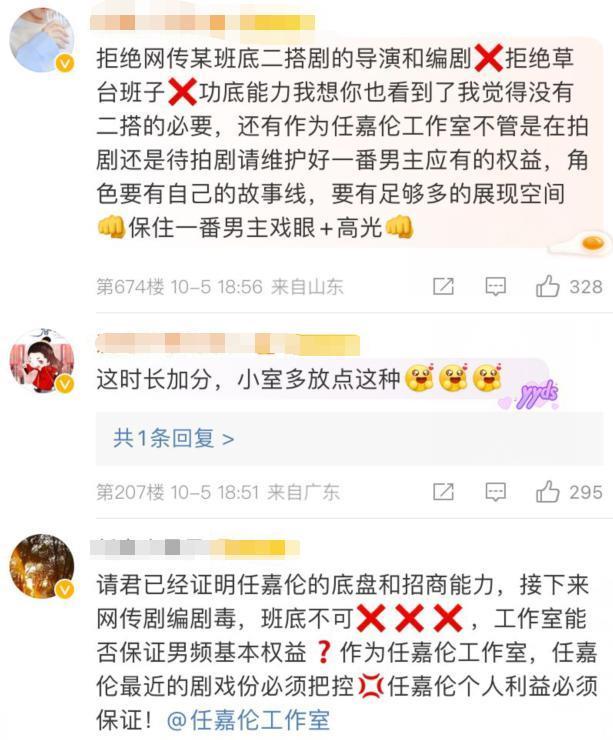Viewport: 613px width, 740px height.
Task: Reply to the comment on floor 第674楼
Action: click(495, 287)
